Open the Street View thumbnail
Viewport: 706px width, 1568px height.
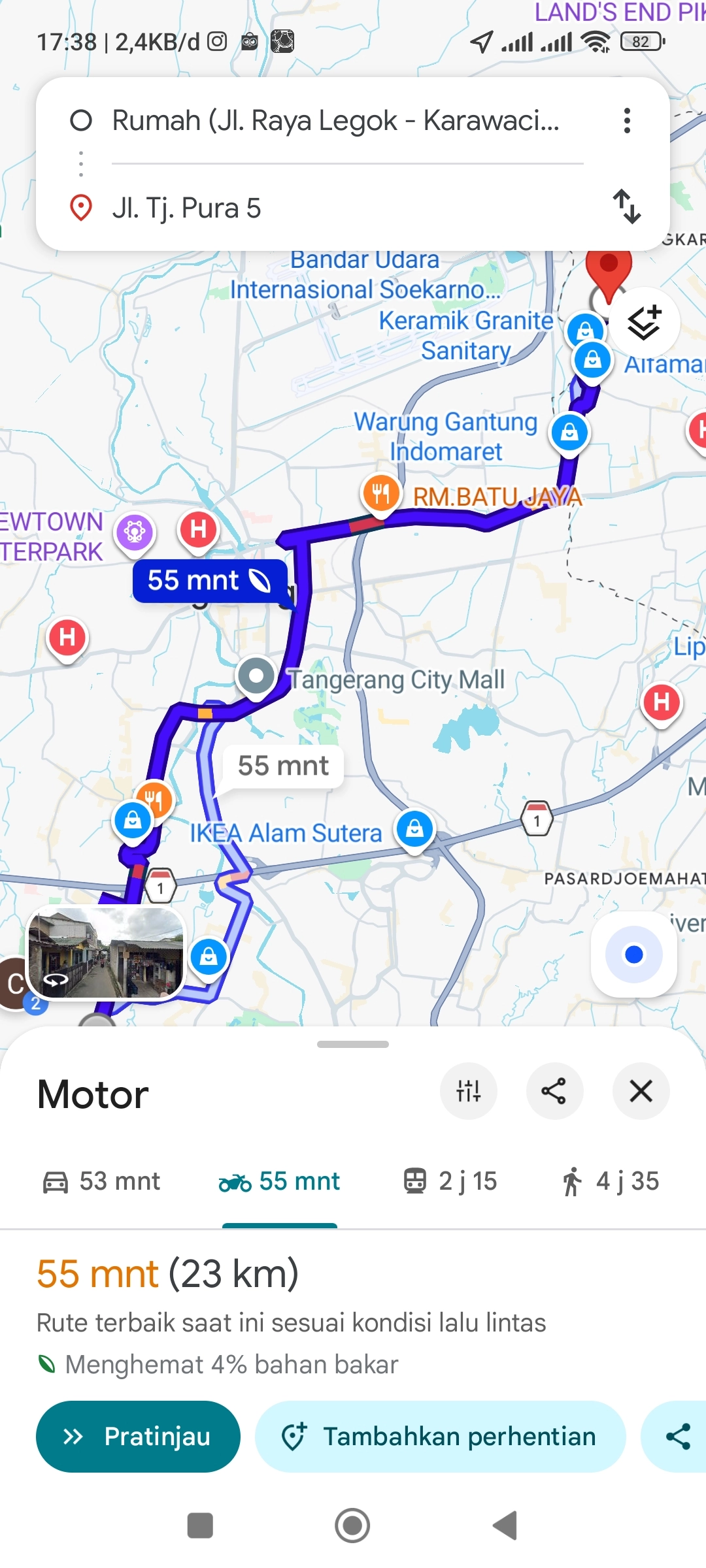(107, 953)
